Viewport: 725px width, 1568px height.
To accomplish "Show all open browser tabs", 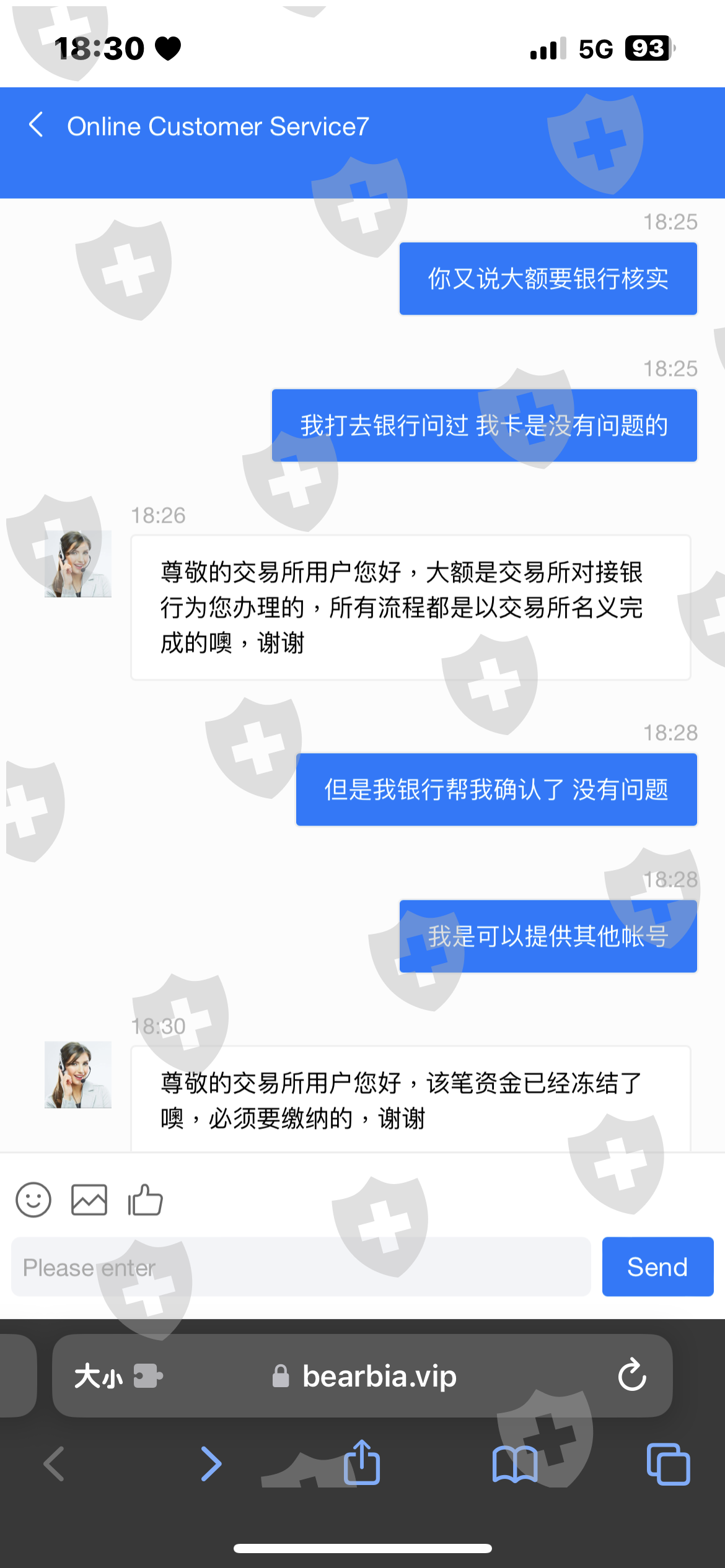I will 668,1465.
